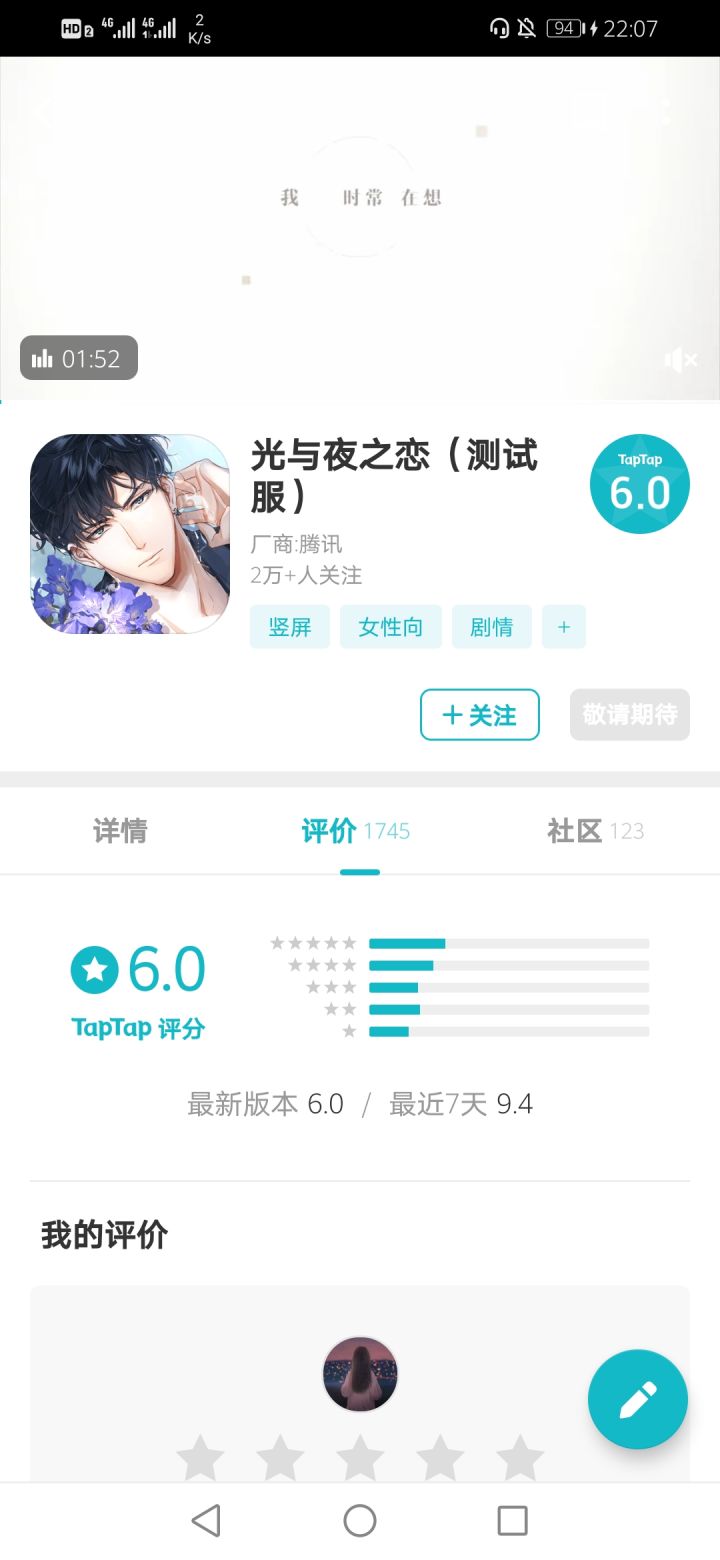Open the game trailer video fullscreen
Screen dimensions: 720x1560
pyautogui.click(x=360, y=228)
